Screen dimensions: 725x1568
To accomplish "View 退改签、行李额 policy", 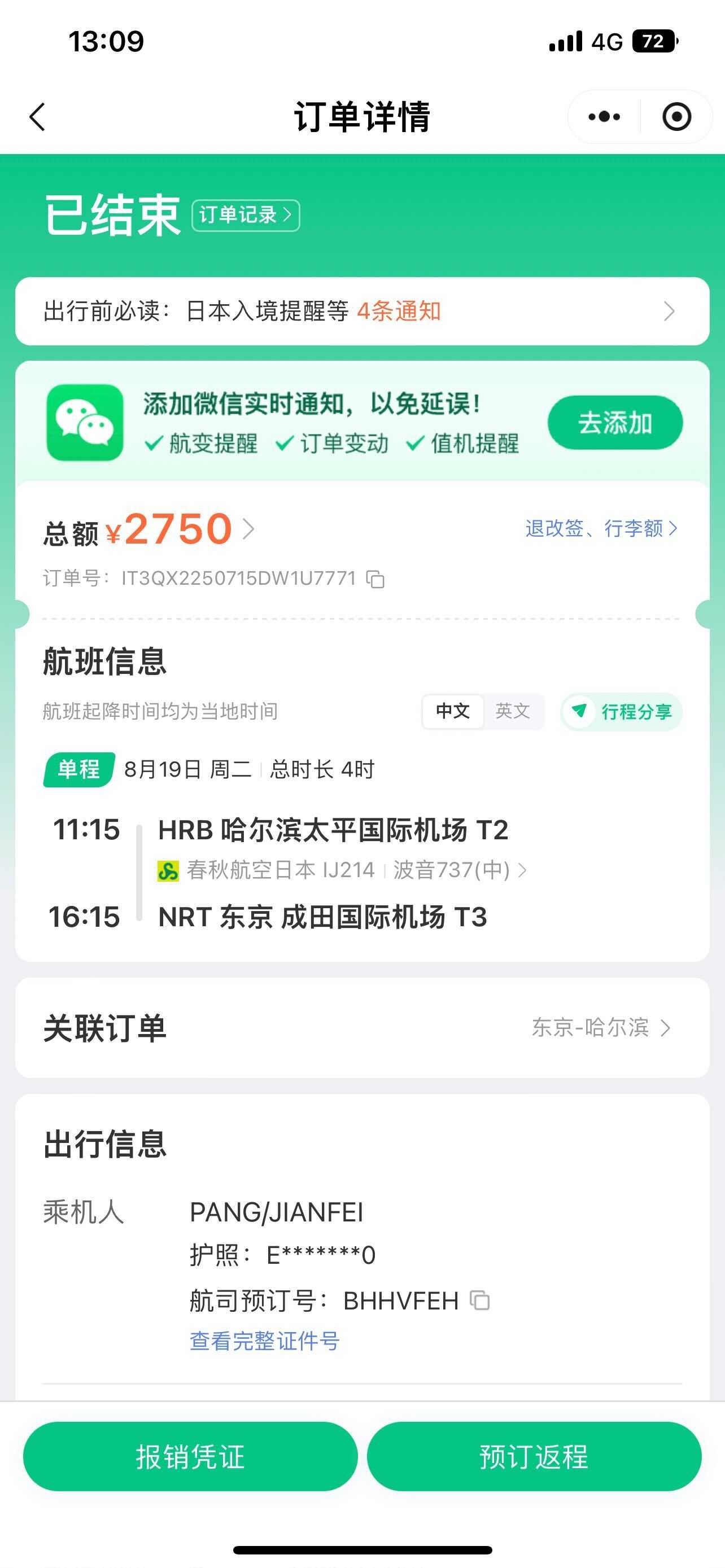I will tap(601, 528).
